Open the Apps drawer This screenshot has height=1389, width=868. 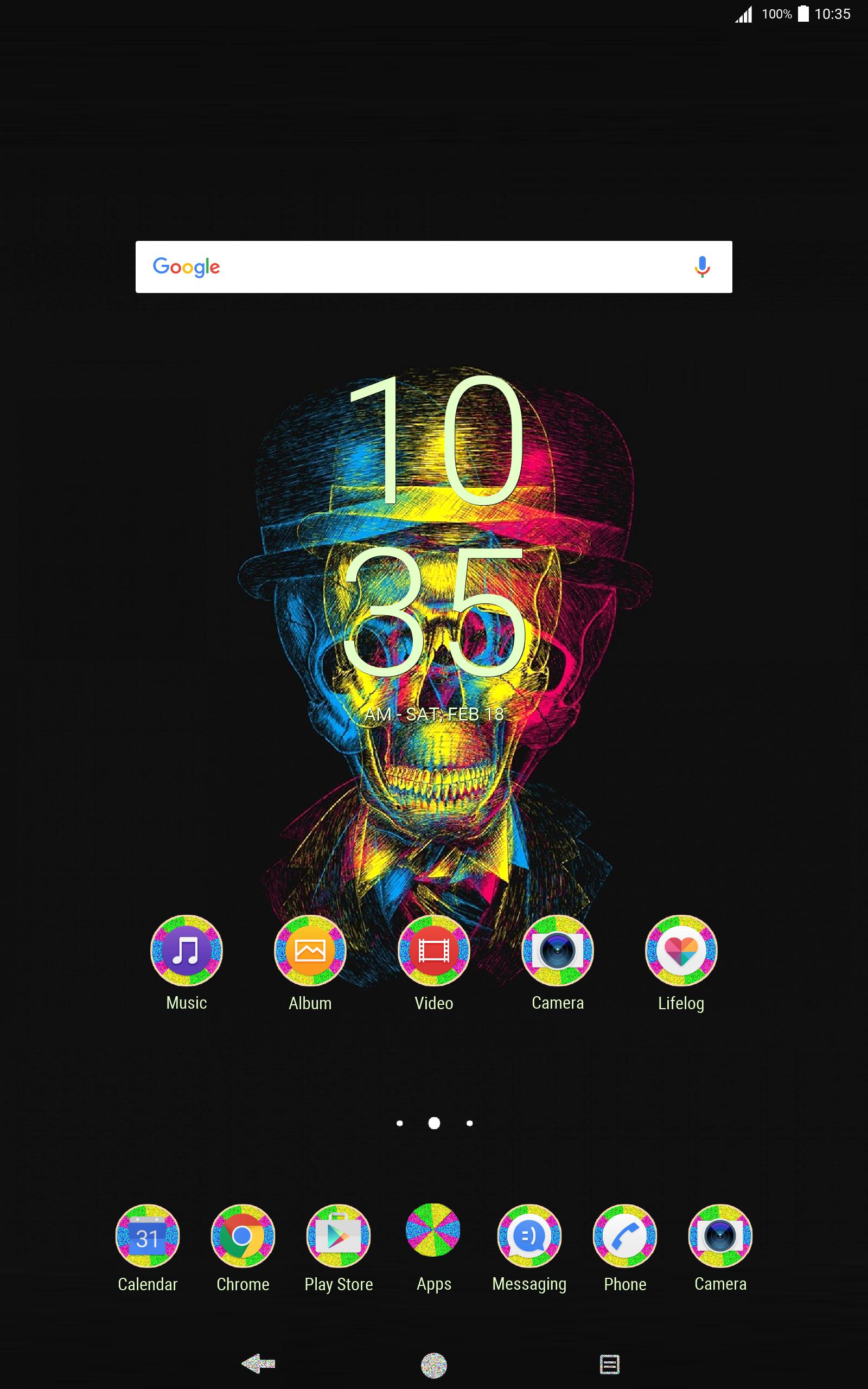(x=433, y=1230)
